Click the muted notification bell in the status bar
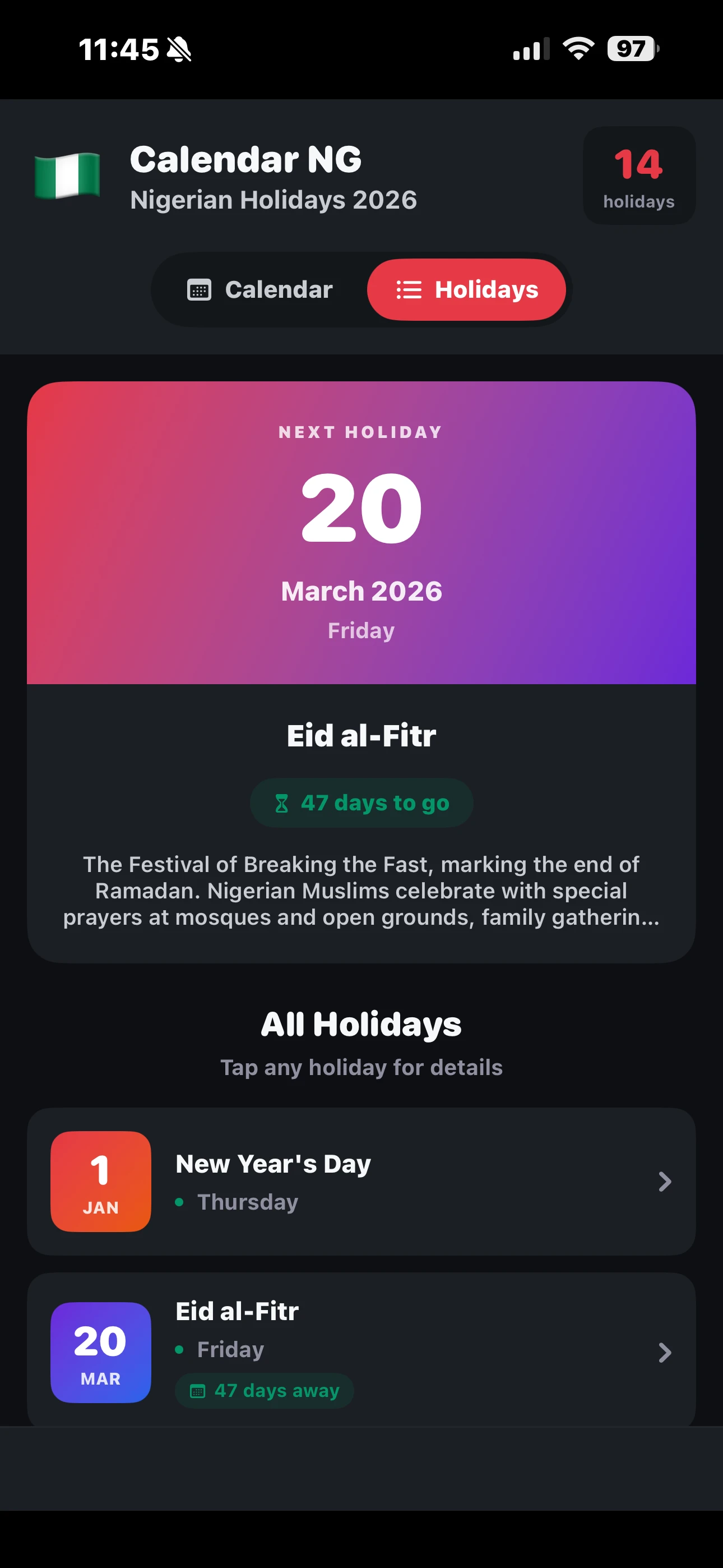723x1568 pixels. (178, 49)
